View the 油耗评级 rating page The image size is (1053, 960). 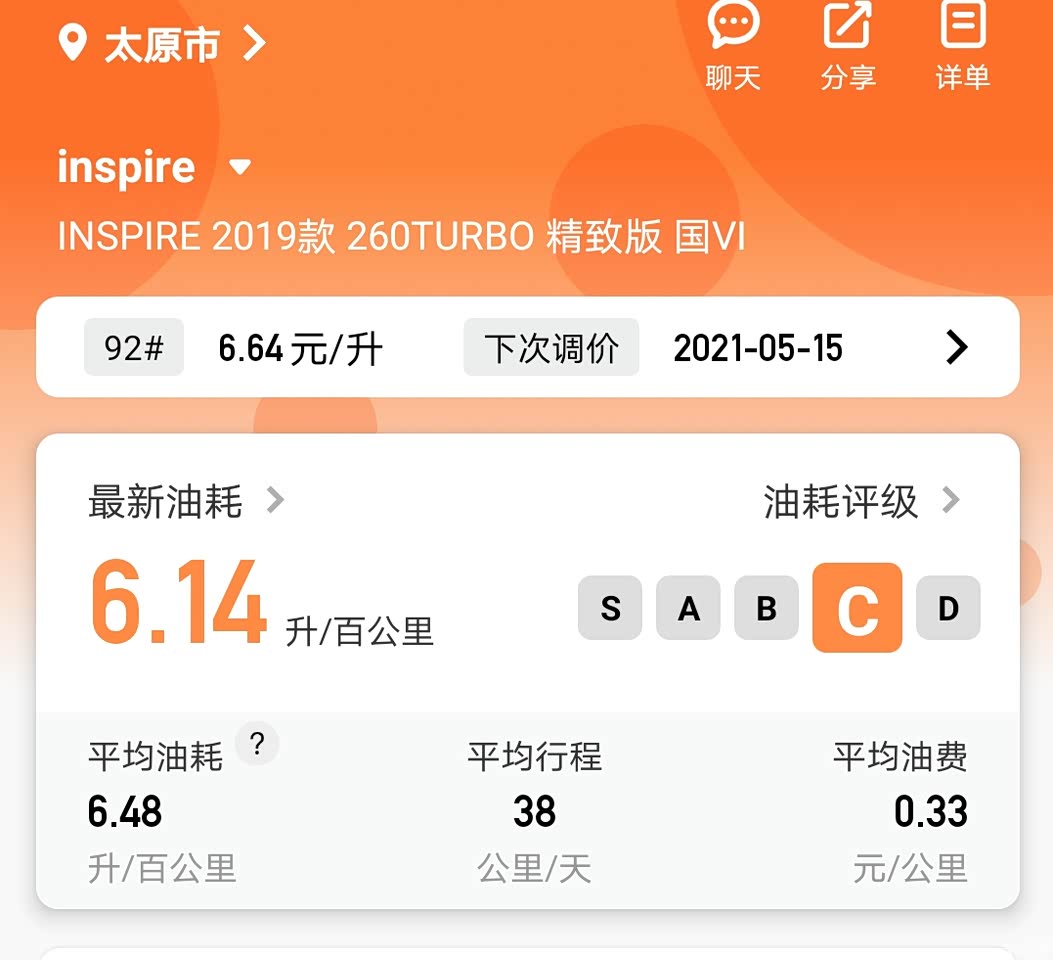[x=861, y=501]
